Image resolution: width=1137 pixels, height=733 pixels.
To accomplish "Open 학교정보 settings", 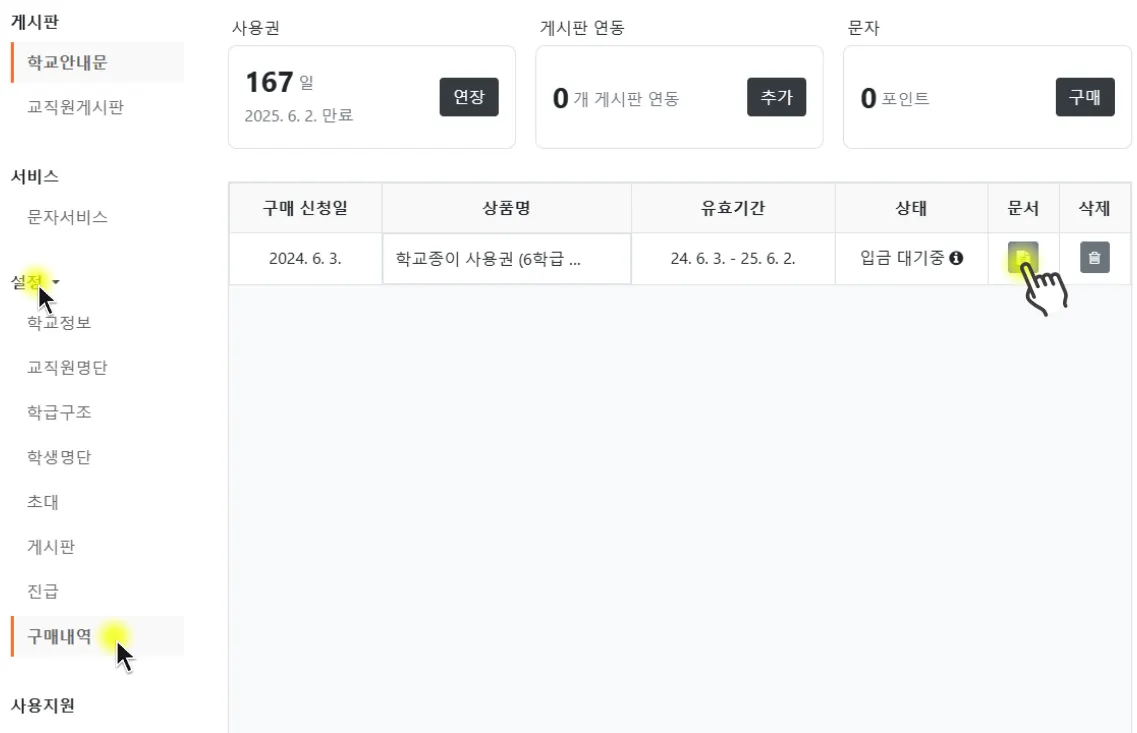I will pyautogui.click(x=59, y=322).
